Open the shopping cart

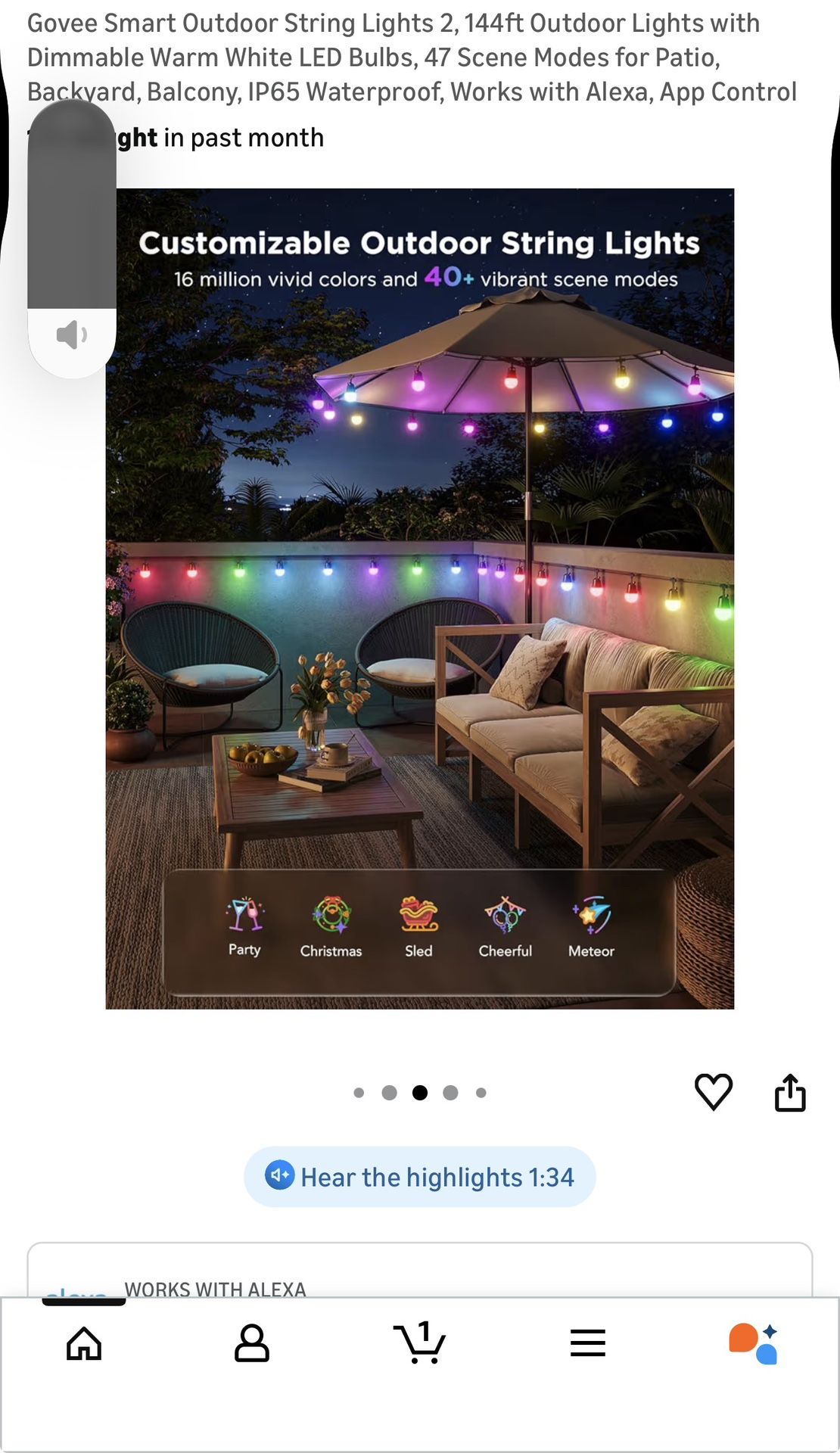tap(420, 1343)
